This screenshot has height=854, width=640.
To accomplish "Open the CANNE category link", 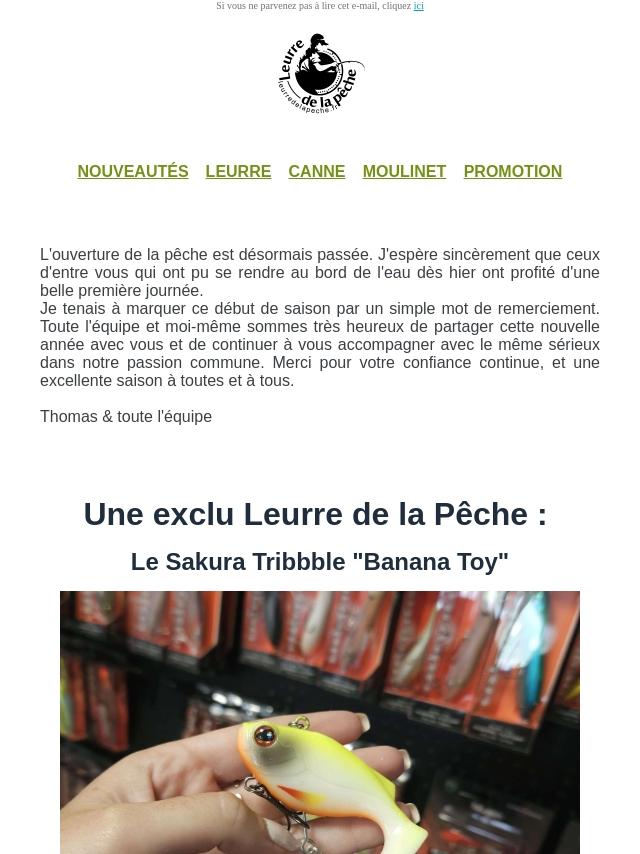I will click(316, 172).
